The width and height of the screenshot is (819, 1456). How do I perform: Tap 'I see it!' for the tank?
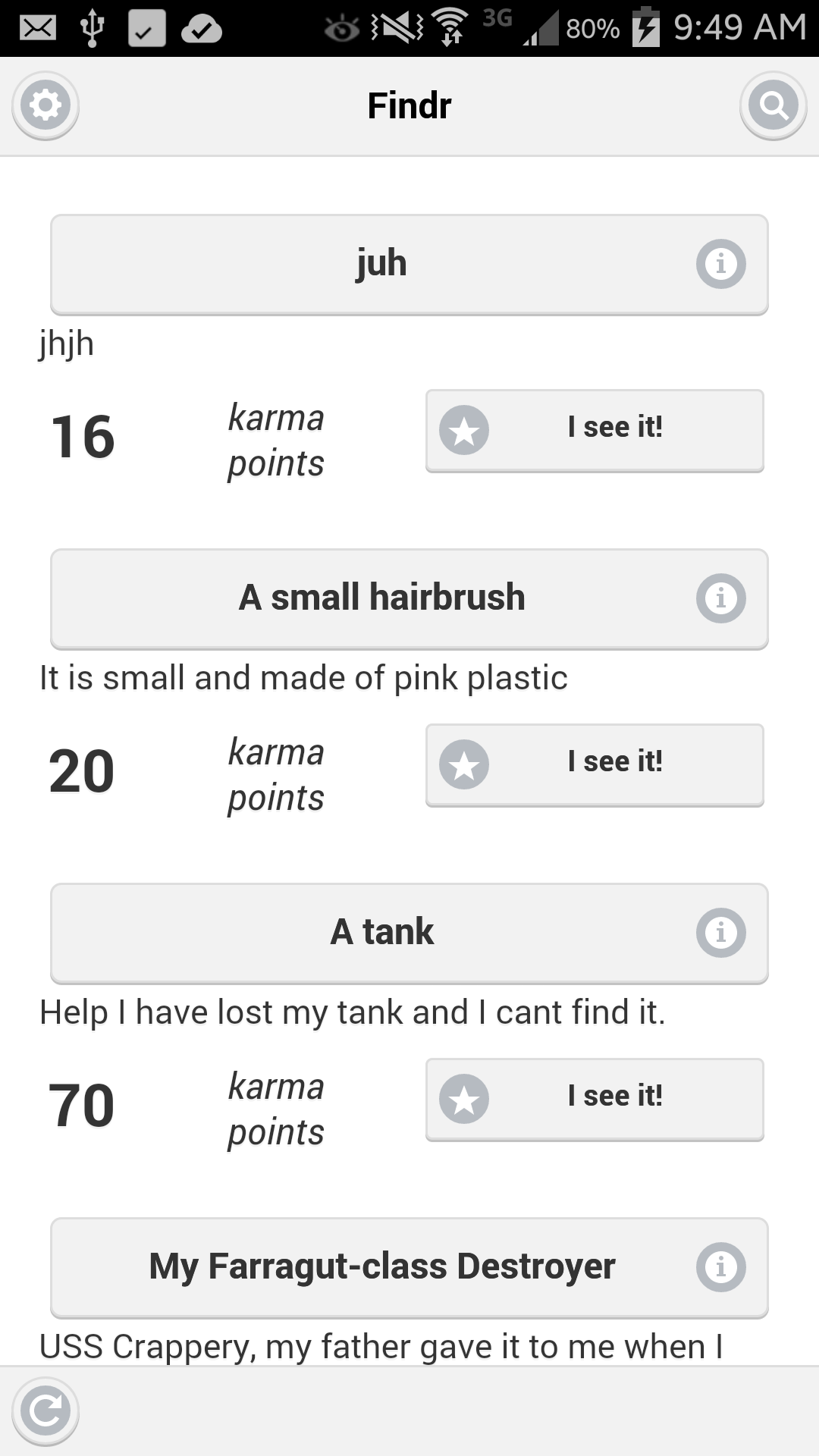coord(595,1099)
